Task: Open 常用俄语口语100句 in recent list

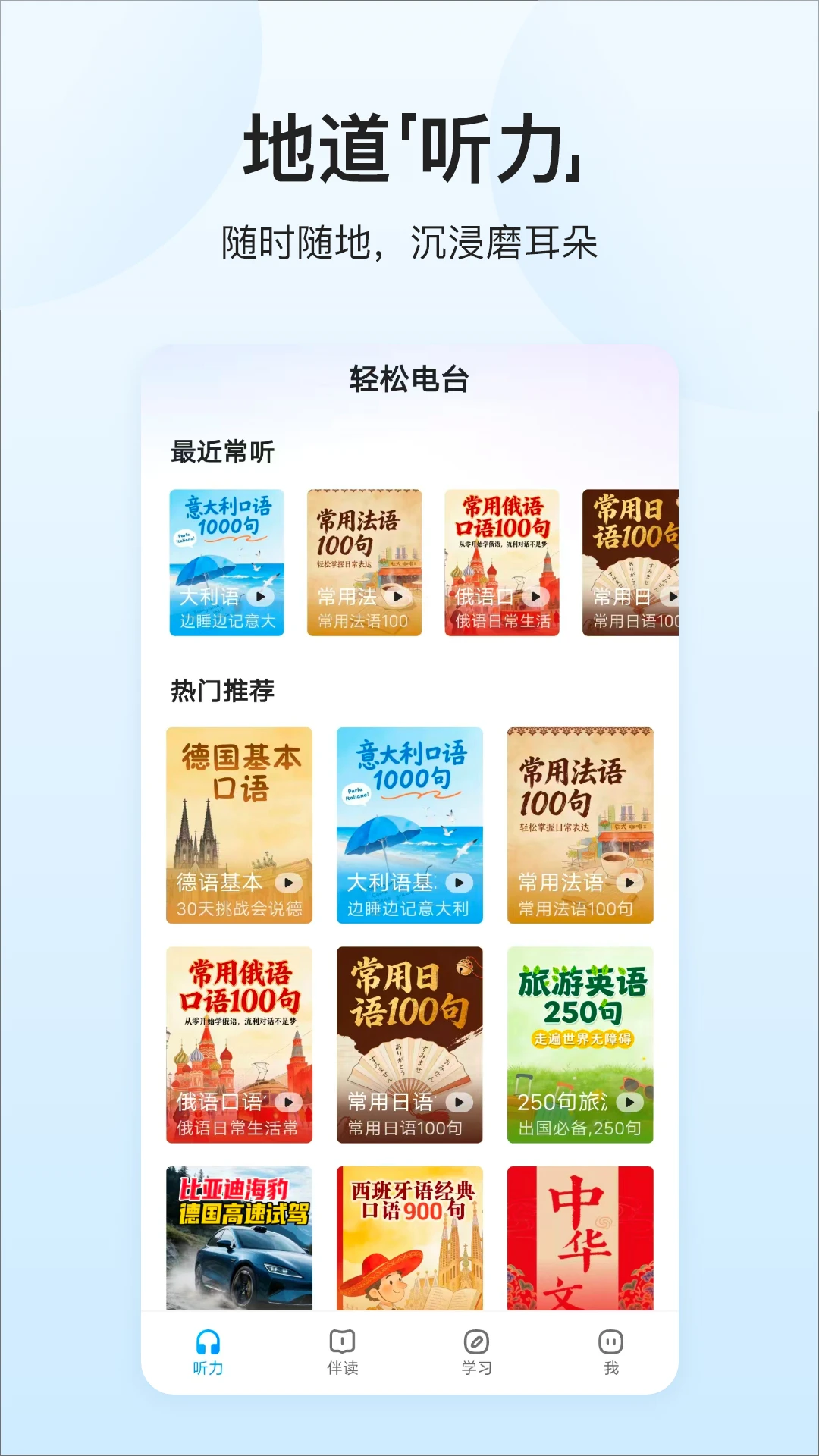Action: click(500, 561)
